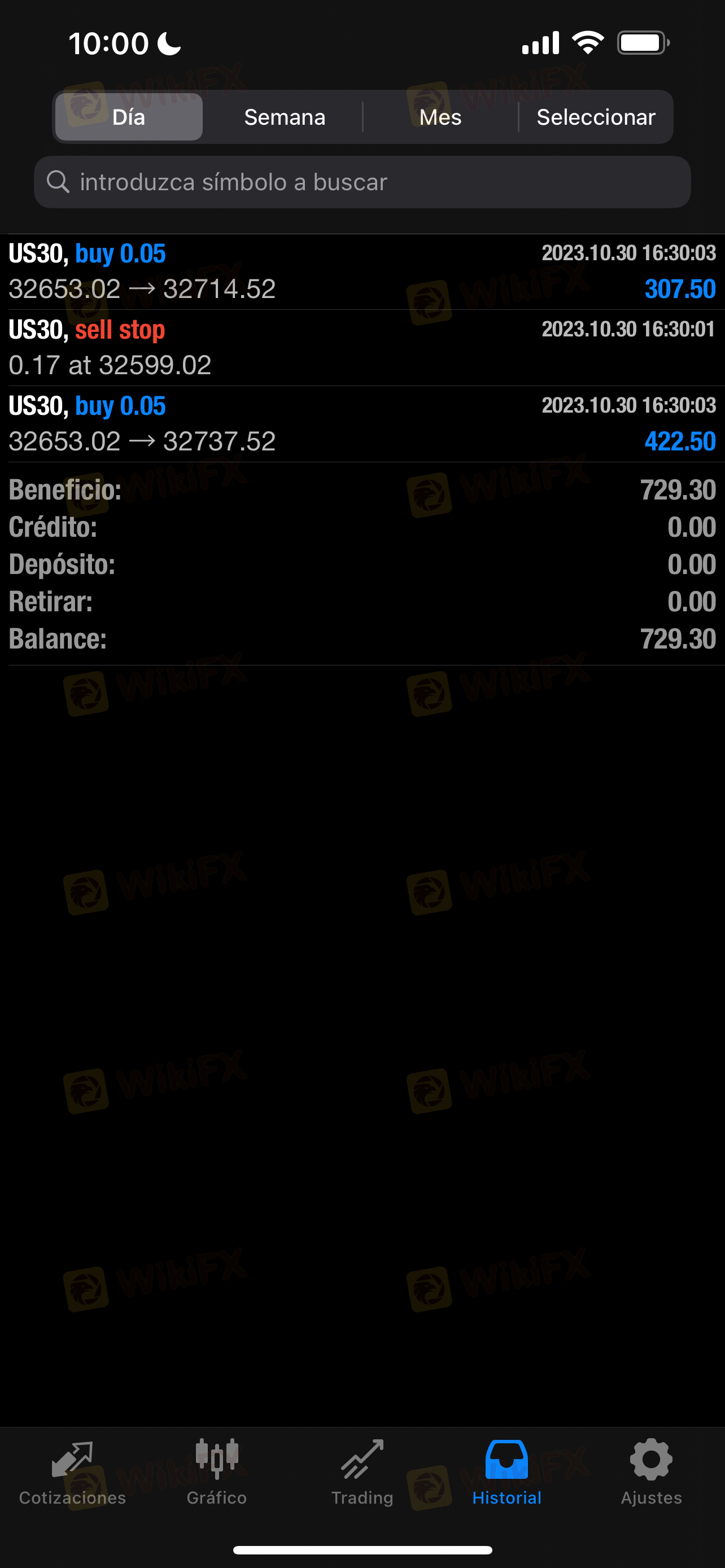This screenshot has width=725, height=1568.
Task: Expand the US30 buy closed at 32737.52
Action: [362, 424]
